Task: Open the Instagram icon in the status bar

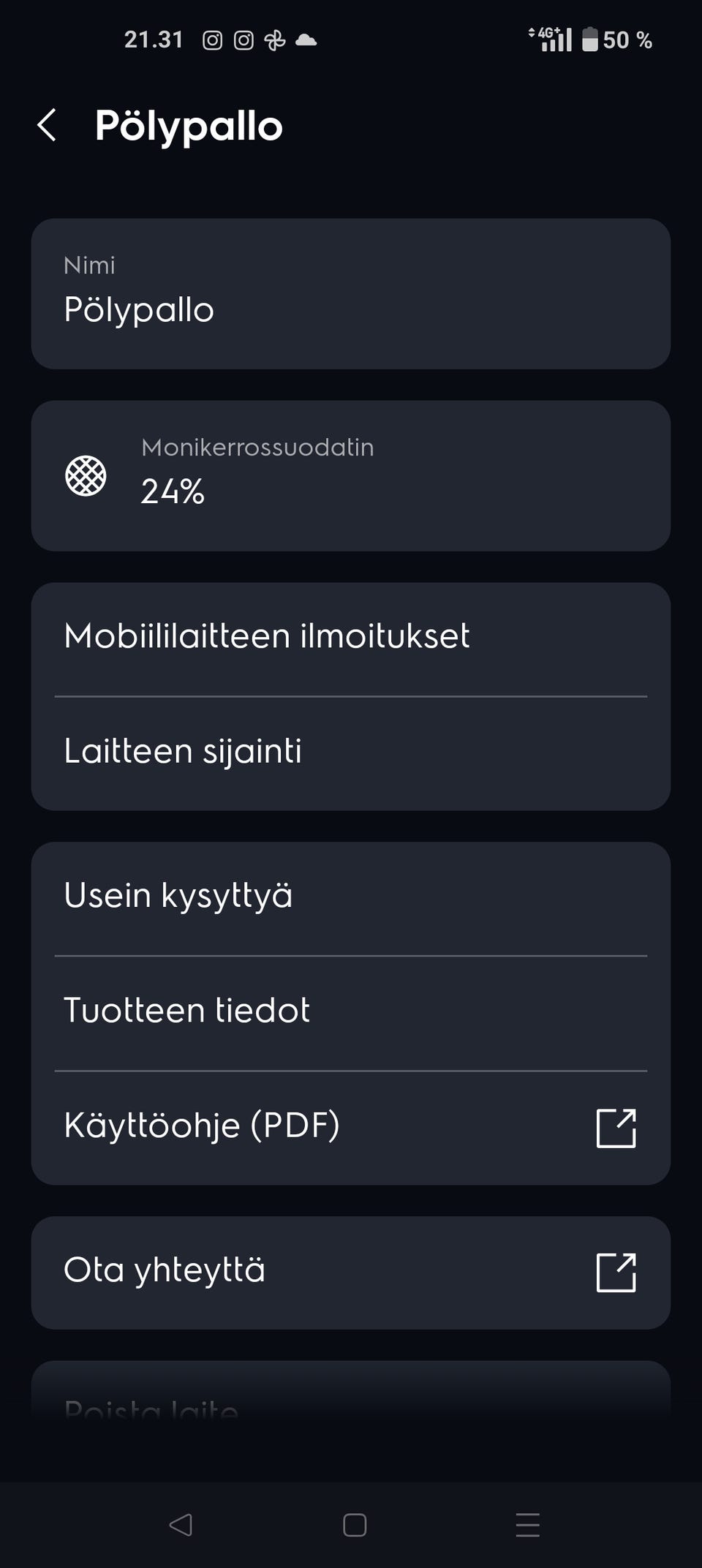Action: point(213,39)
